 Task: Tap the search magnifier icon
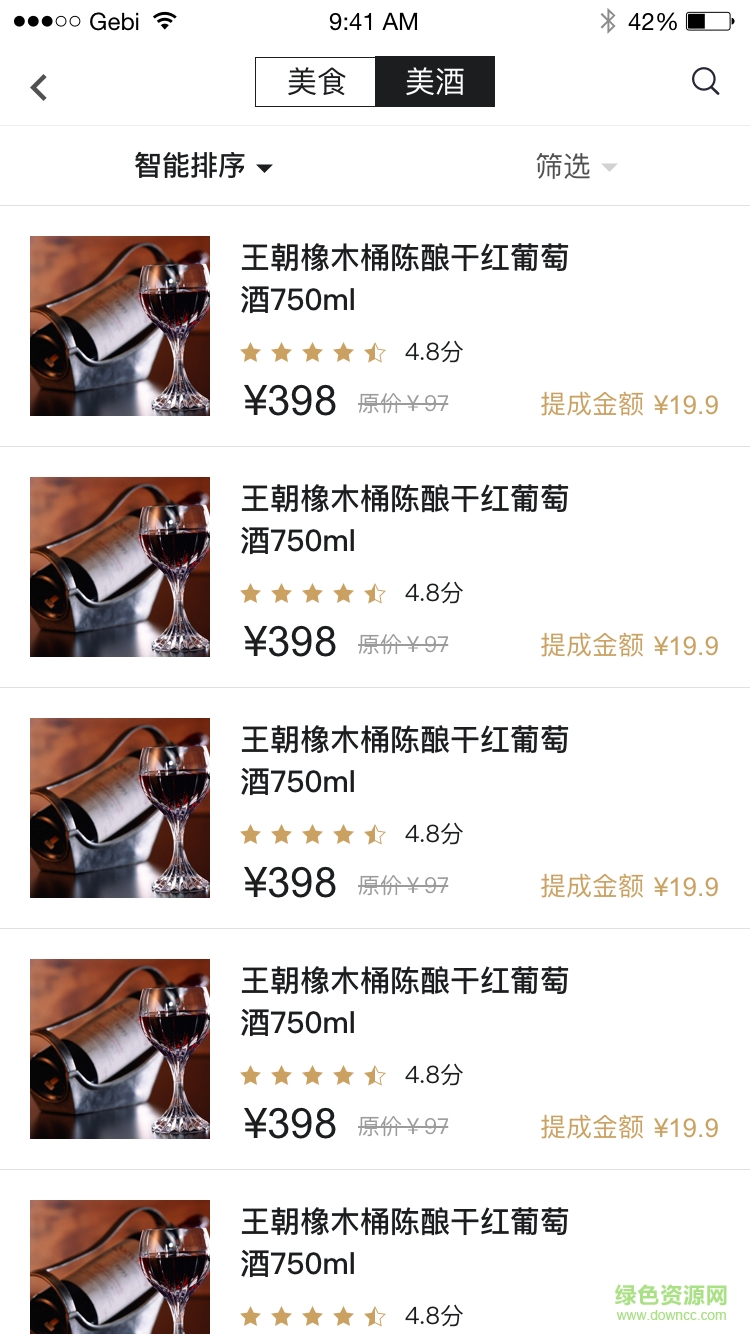(706, 82)
